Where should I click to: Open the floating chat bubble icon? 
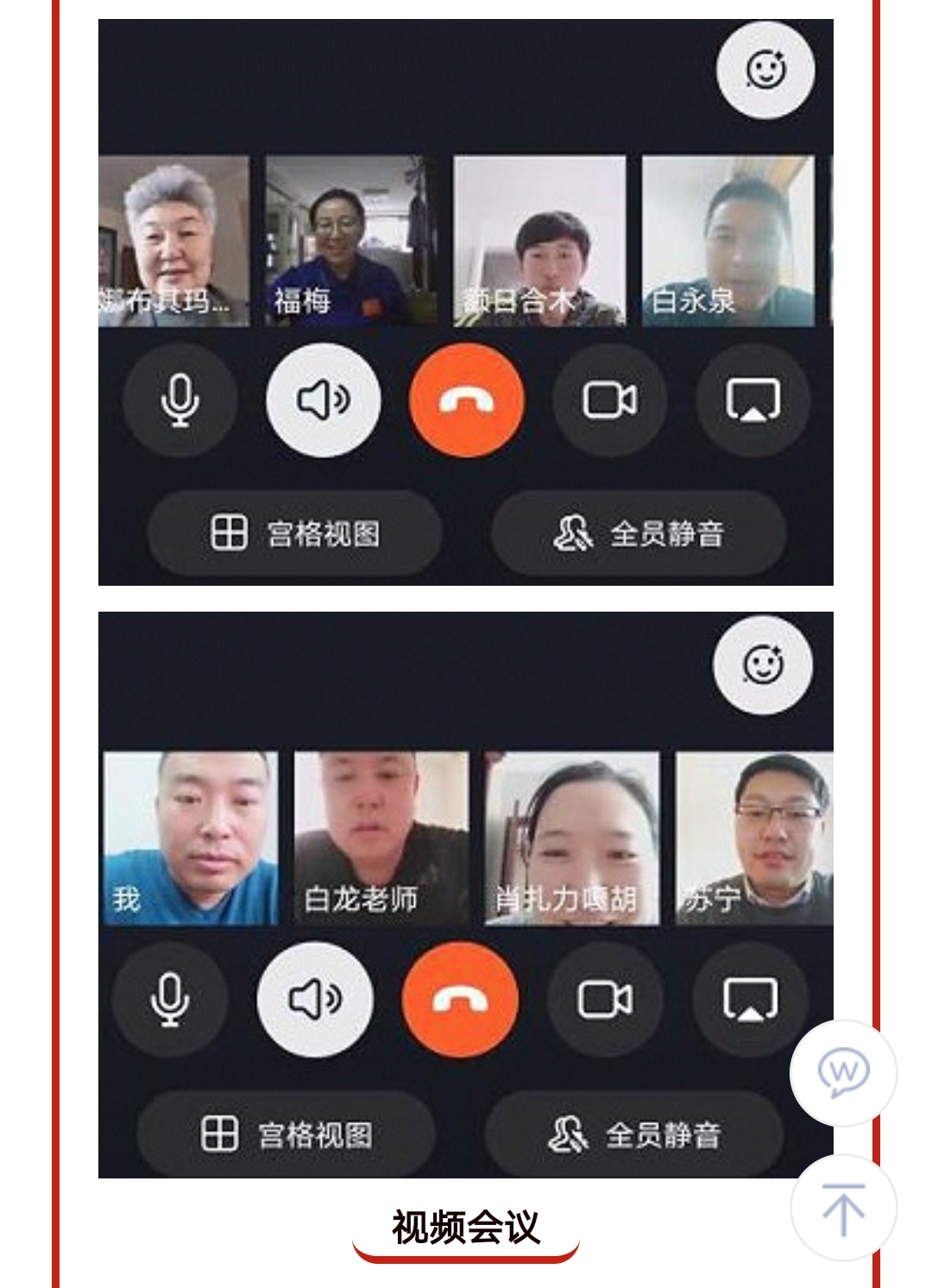point(843,1072)
